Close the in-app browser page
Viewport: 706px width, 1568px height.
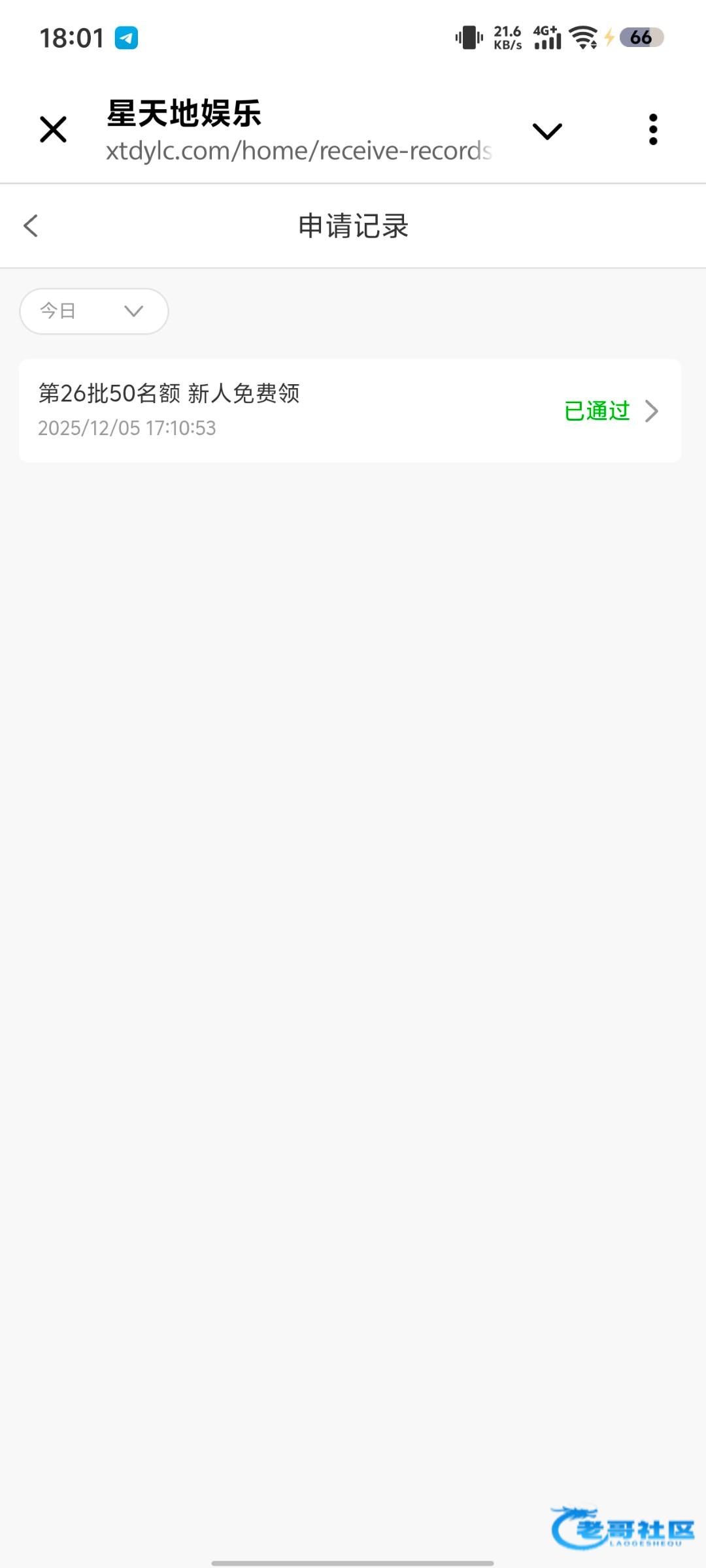(x=53, y=129)
